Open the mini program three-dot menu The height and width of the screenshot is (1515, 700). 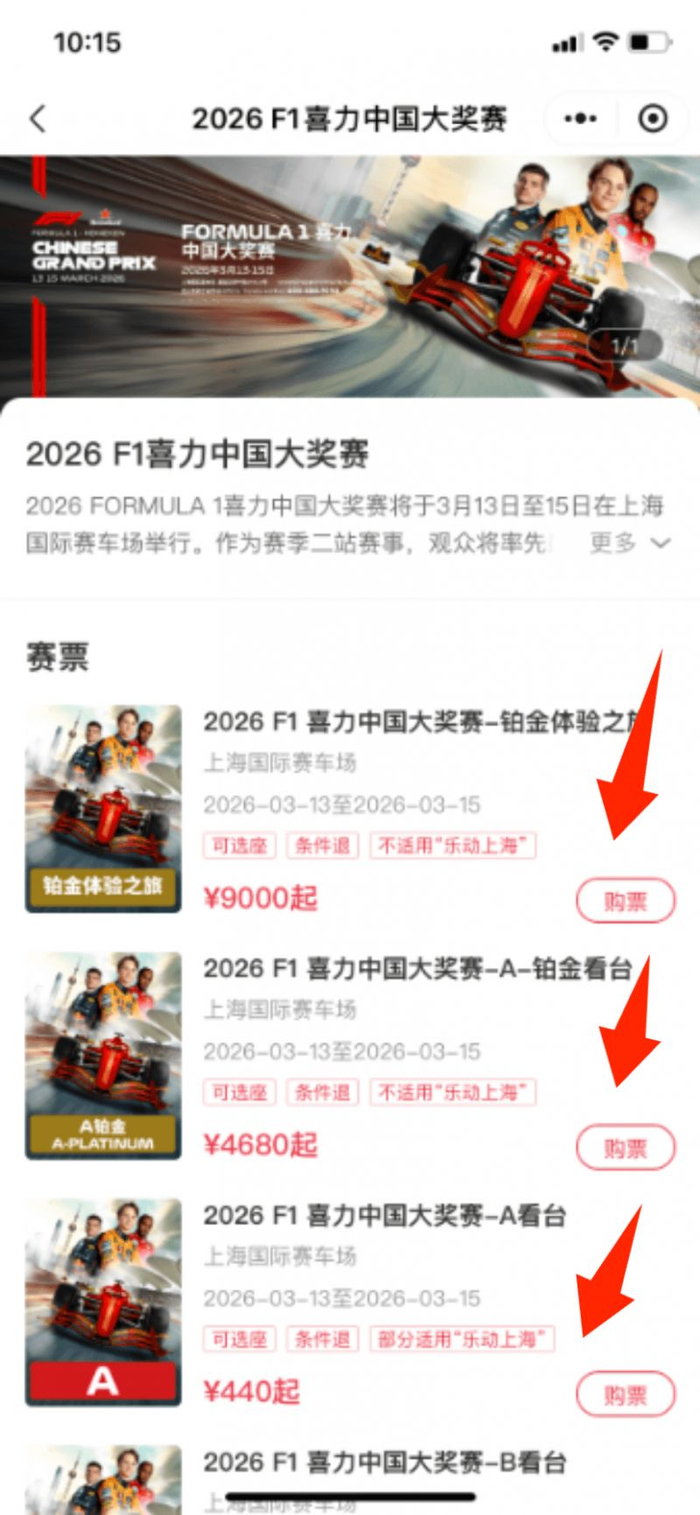[581, 119]
